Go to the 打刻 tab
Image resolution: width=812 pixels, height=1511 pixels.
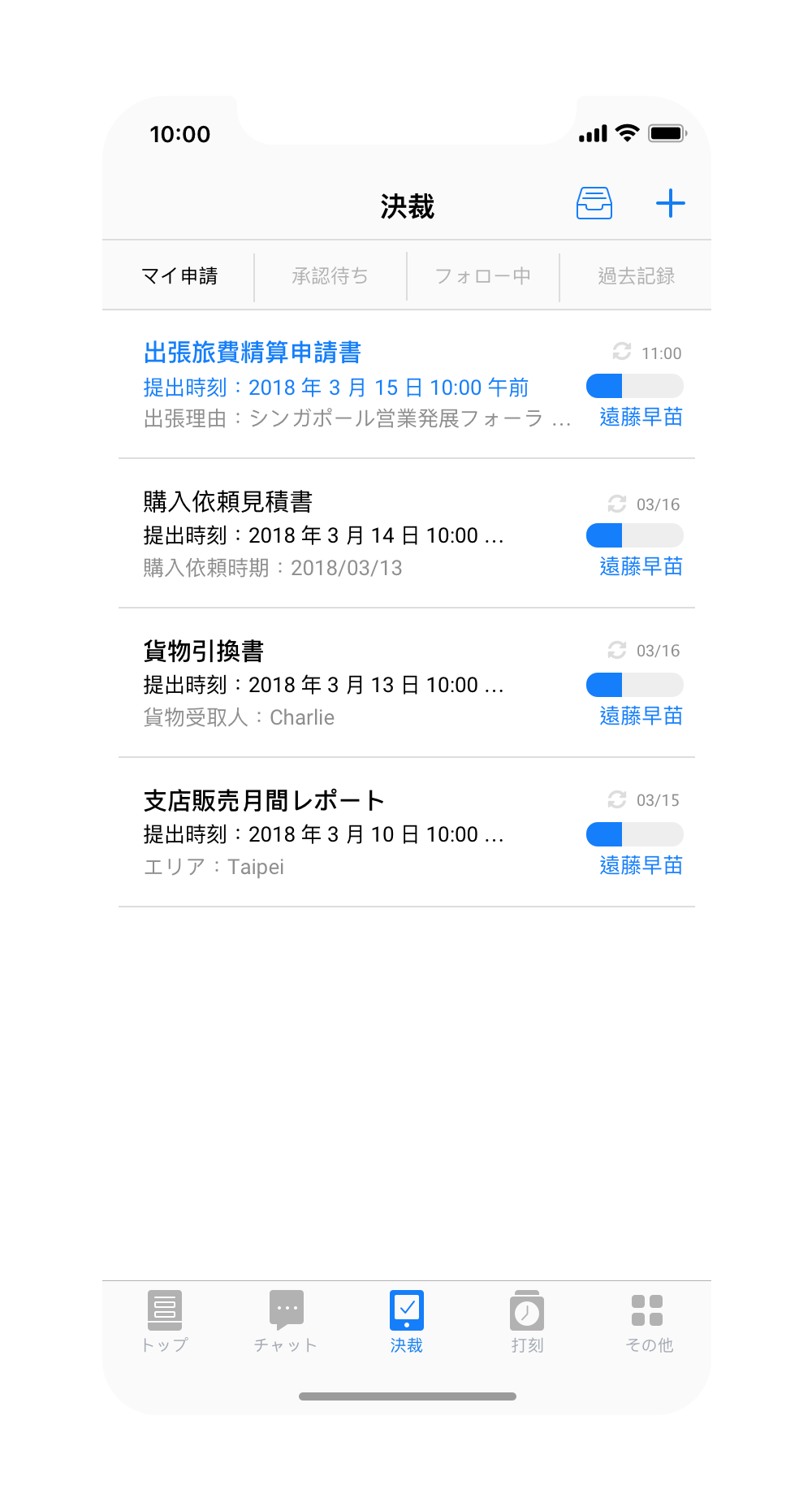click(527, 1321)
